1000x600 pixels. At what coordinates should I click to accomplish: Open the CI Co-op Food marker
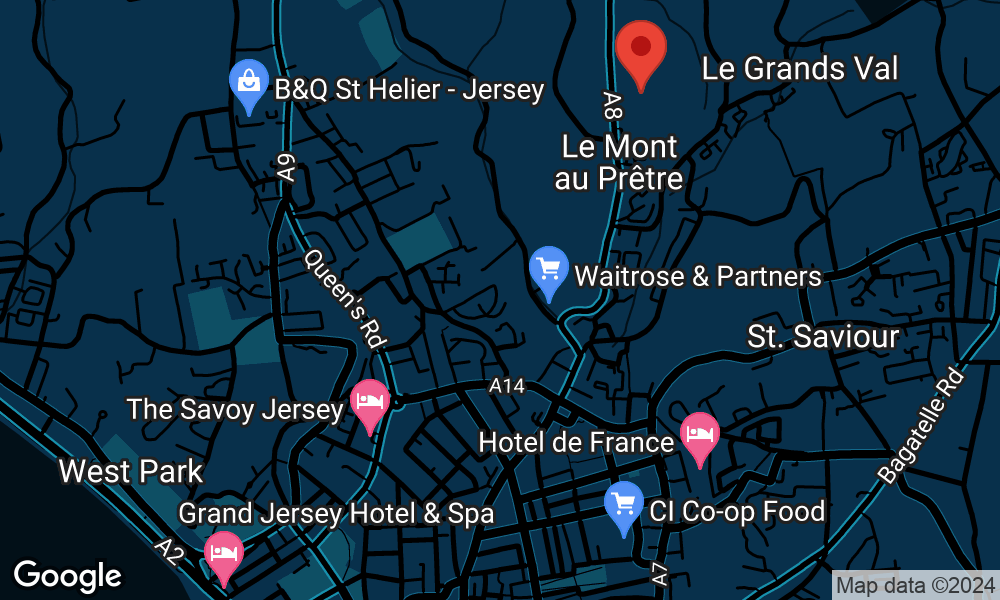pyautogui.click(x=624, y=504)
